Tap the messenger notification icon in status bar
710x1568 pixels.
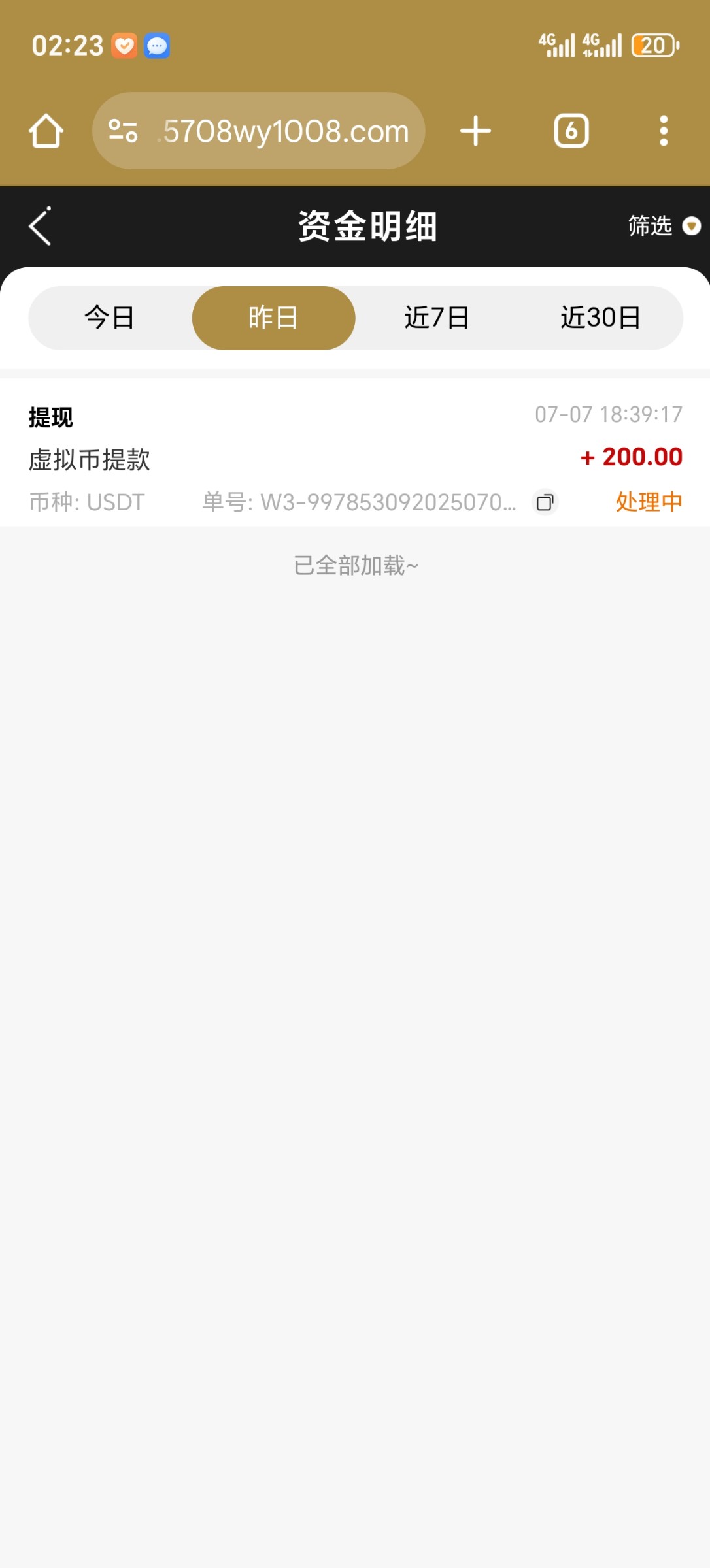156,46
